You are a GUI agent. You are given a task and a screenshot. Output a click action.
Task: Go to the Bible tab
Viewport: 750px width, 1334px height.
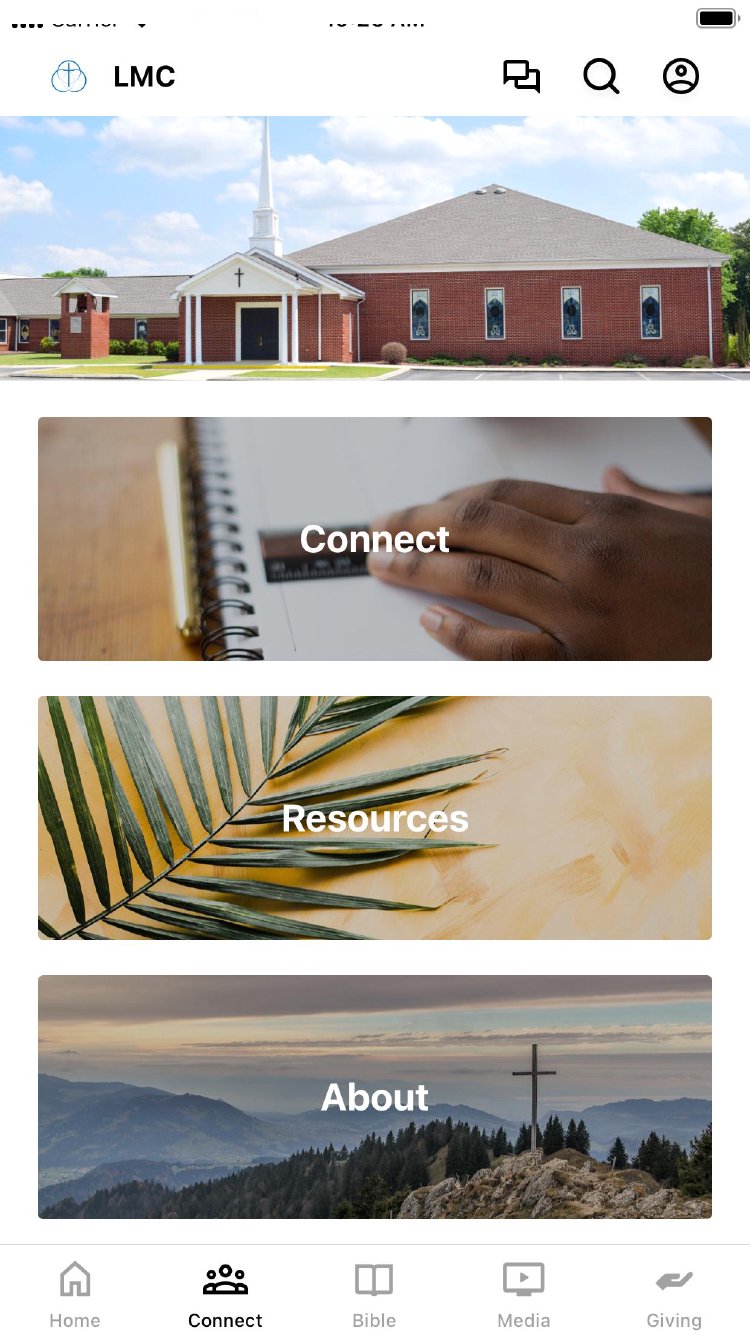(x=374, y=1294)
